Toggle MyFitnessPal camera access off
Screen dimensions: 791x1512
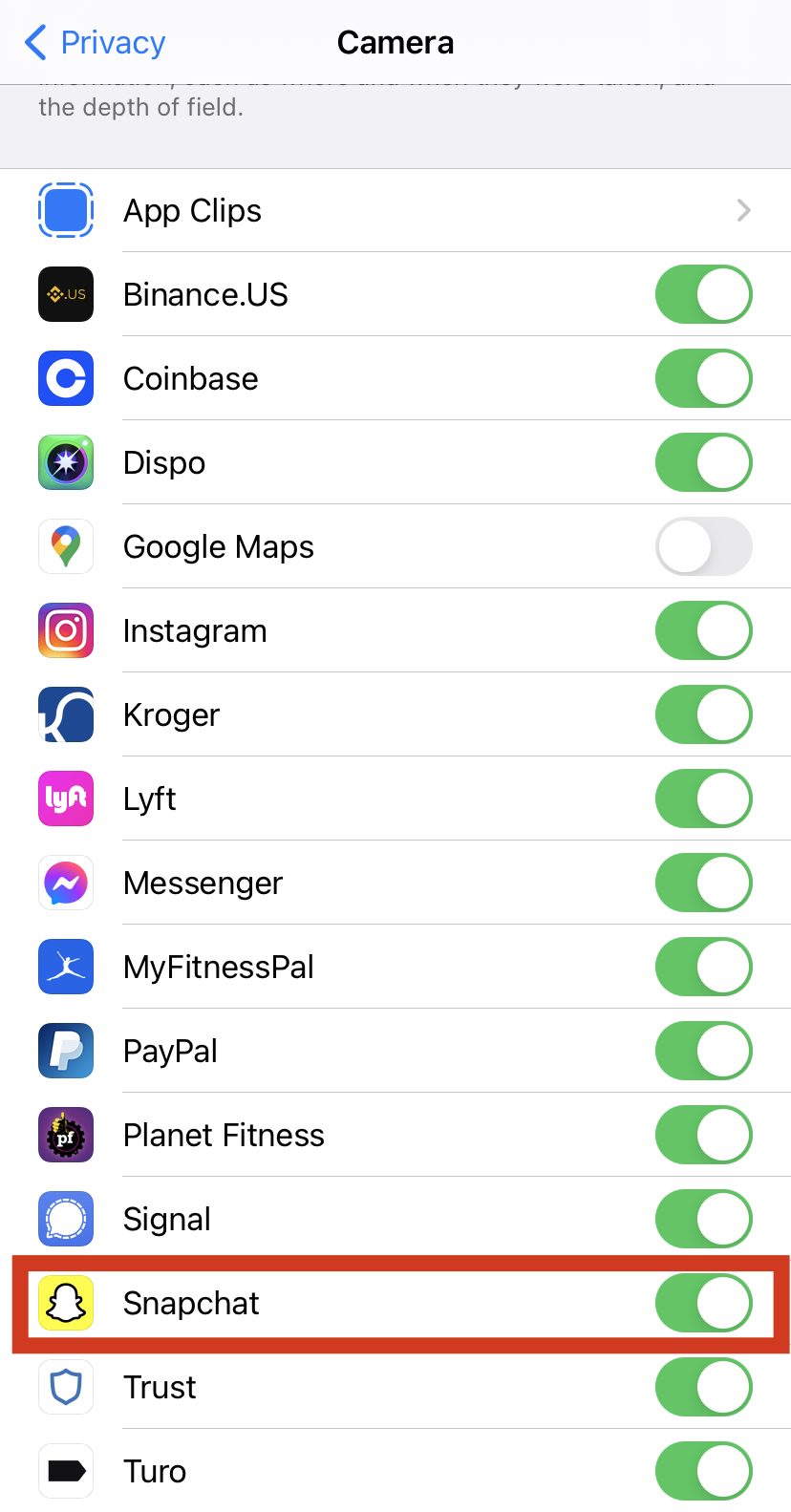(703, 968)
